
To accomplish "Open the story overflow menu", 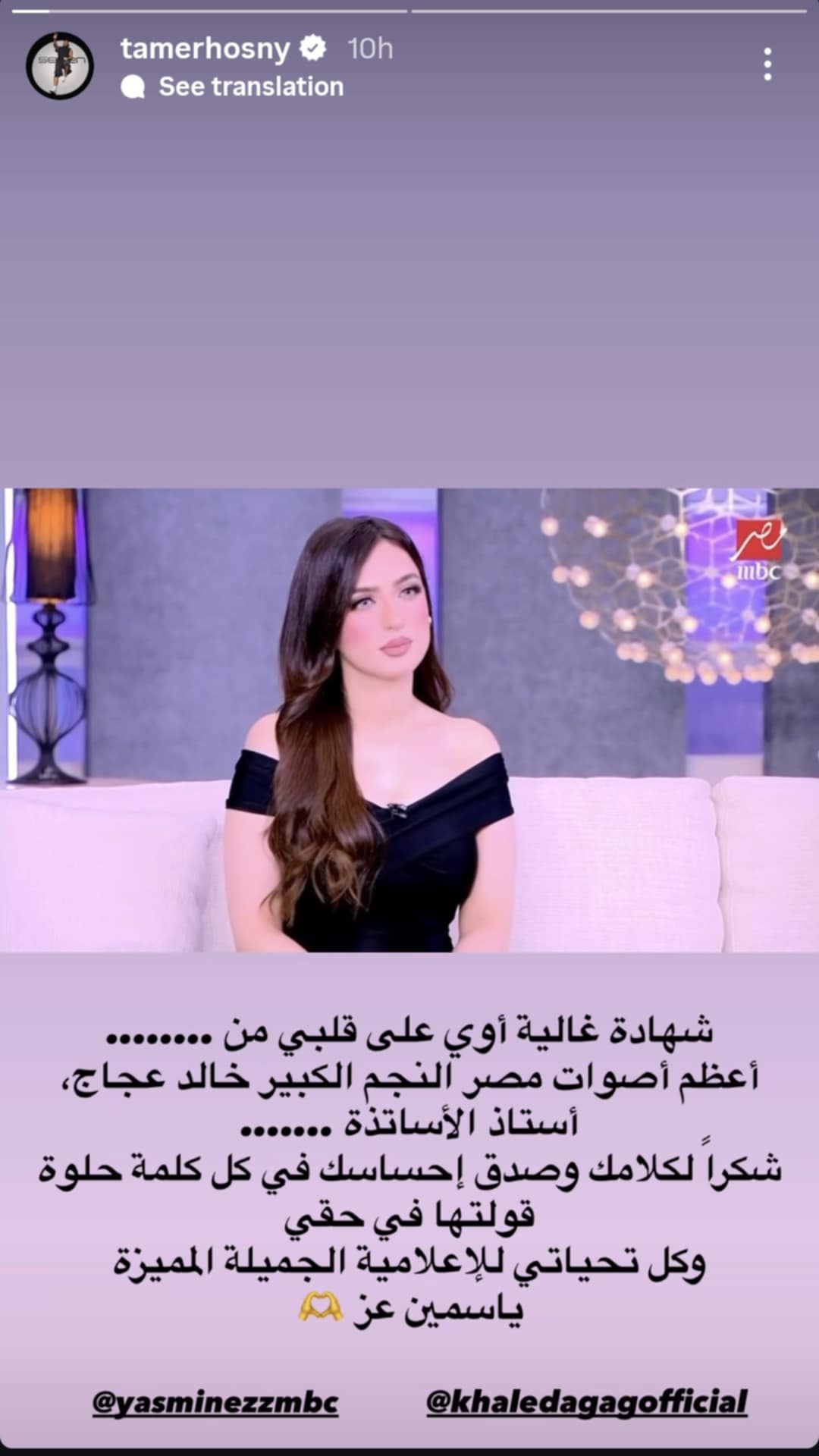I will pyautogui.click(x=767, y=64).
